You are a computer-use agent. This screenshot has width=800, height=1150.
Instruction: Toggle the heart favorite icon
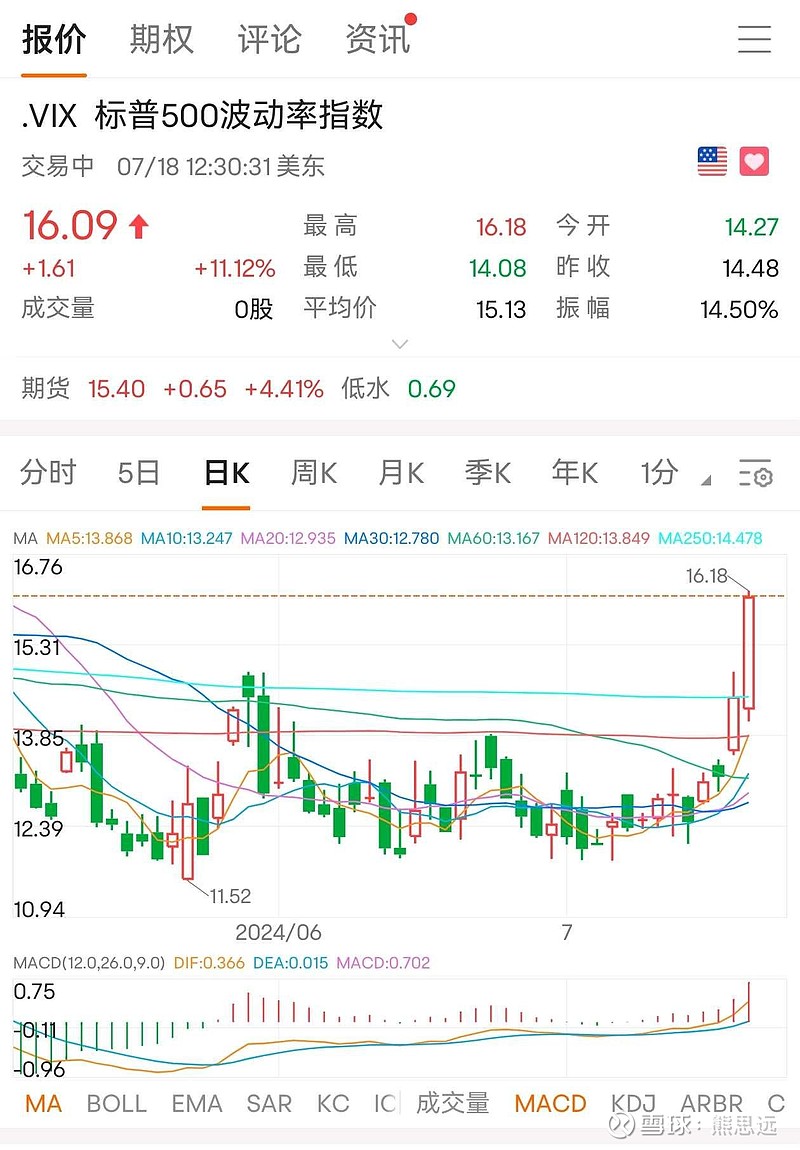point(754,160)
